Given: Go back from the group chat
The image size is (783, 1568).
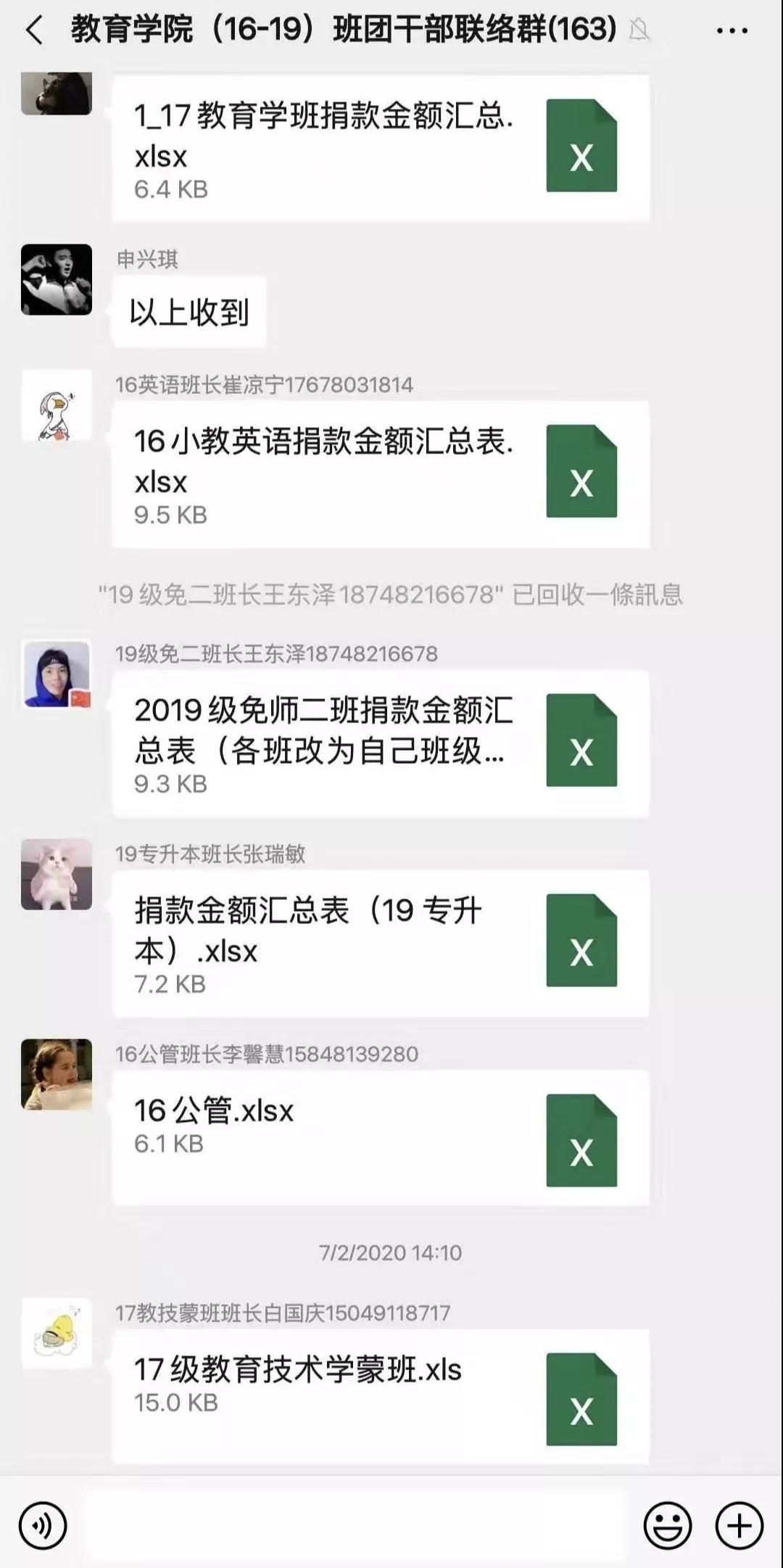Looking at the screenshot, I should 34,30.
